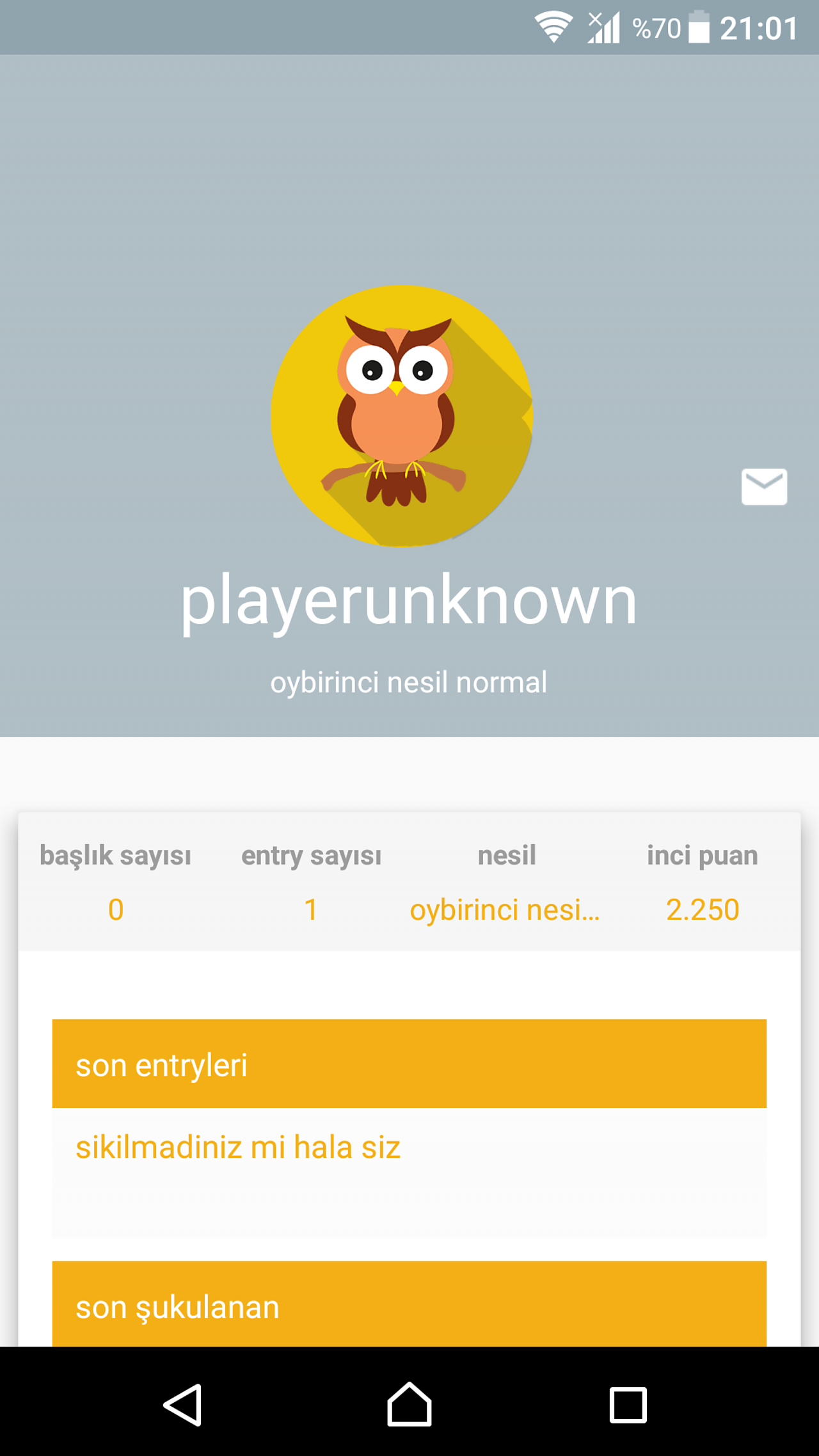Send a message via the envelope icon
The image size is (819, 1456).
click(764, 487)
